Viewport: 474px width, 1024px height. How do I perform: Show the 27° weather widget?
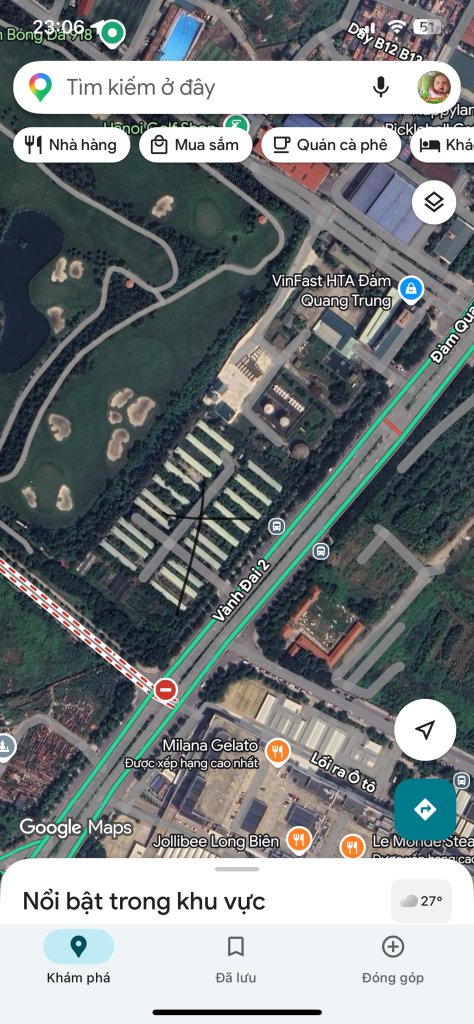point(421,901)
